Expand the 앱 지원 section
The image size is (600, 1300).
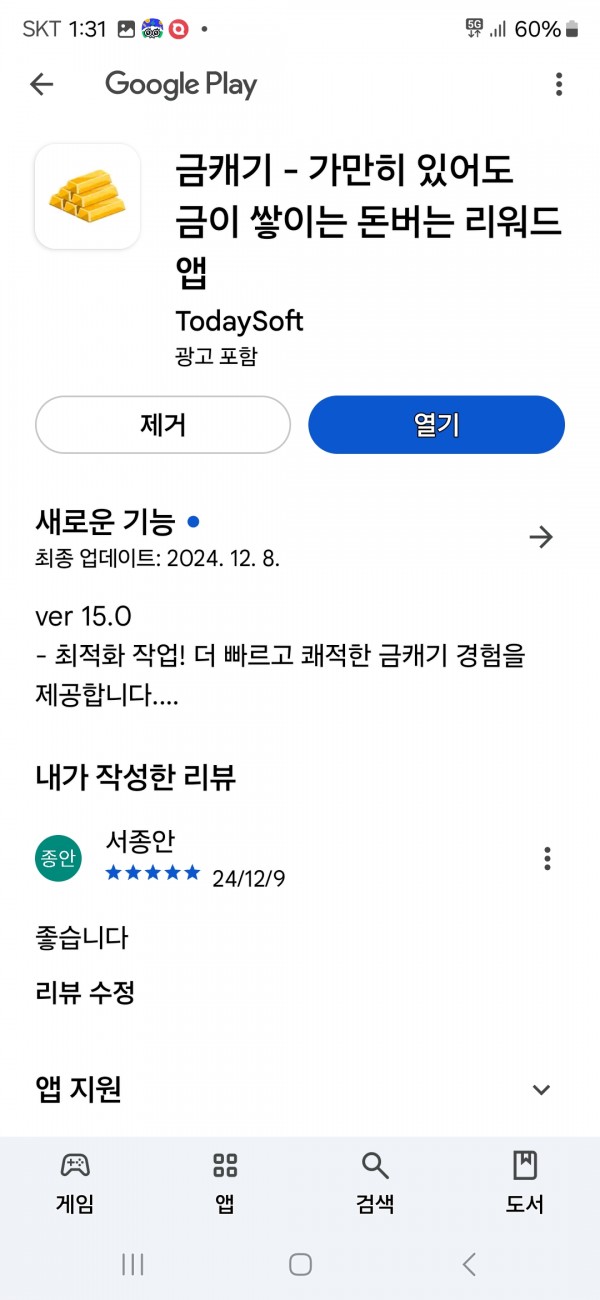click(541, 1090)
